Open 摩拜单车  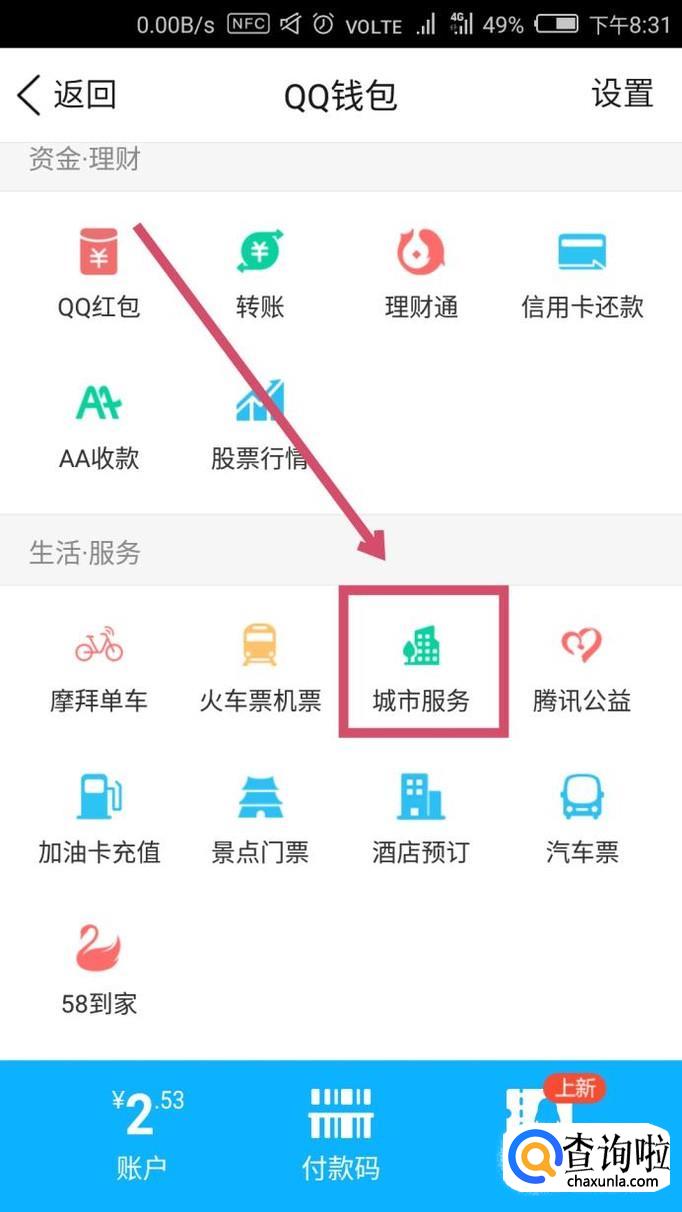pyautogui.click(x=99, y=666)
